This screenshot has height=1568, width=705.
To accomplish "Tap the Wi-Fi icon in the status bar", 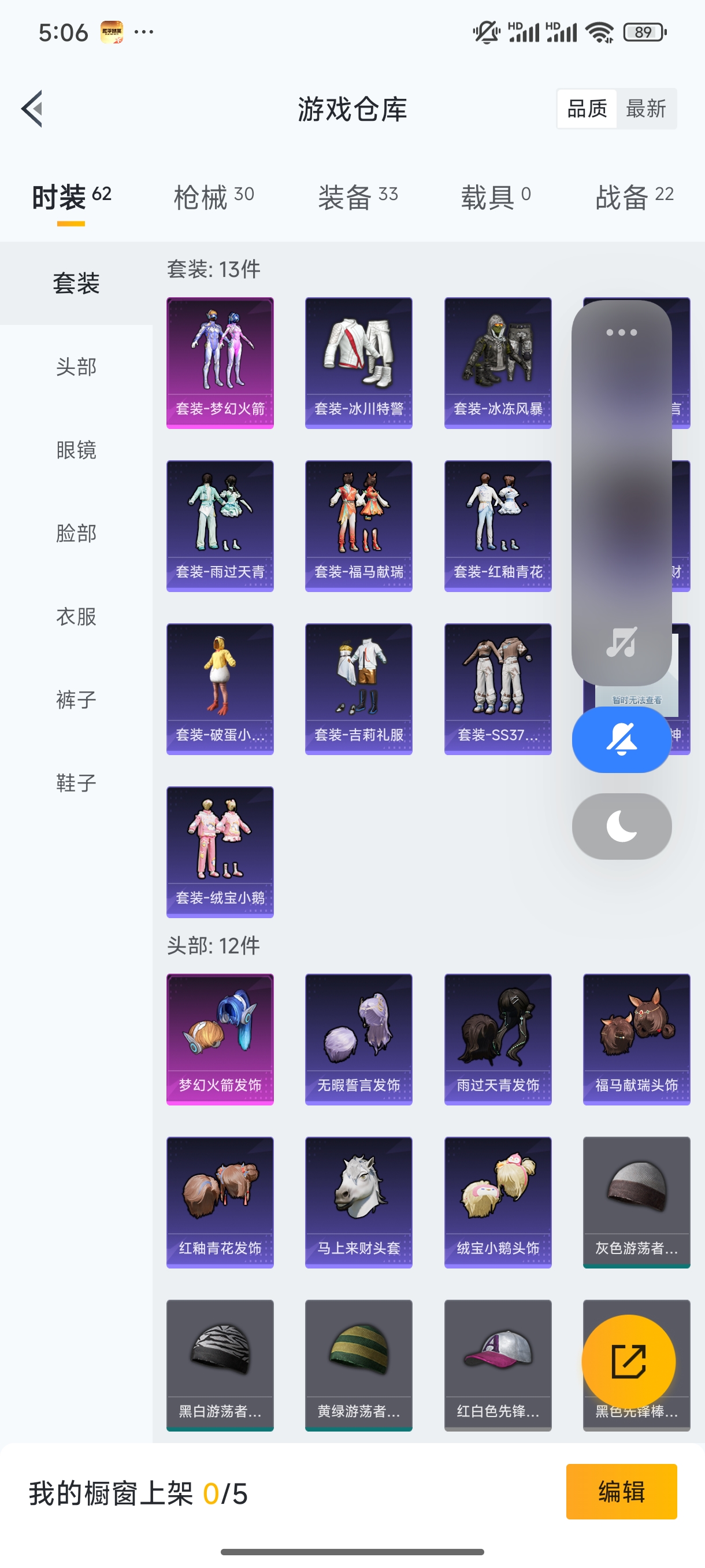I will pos(601,32).
